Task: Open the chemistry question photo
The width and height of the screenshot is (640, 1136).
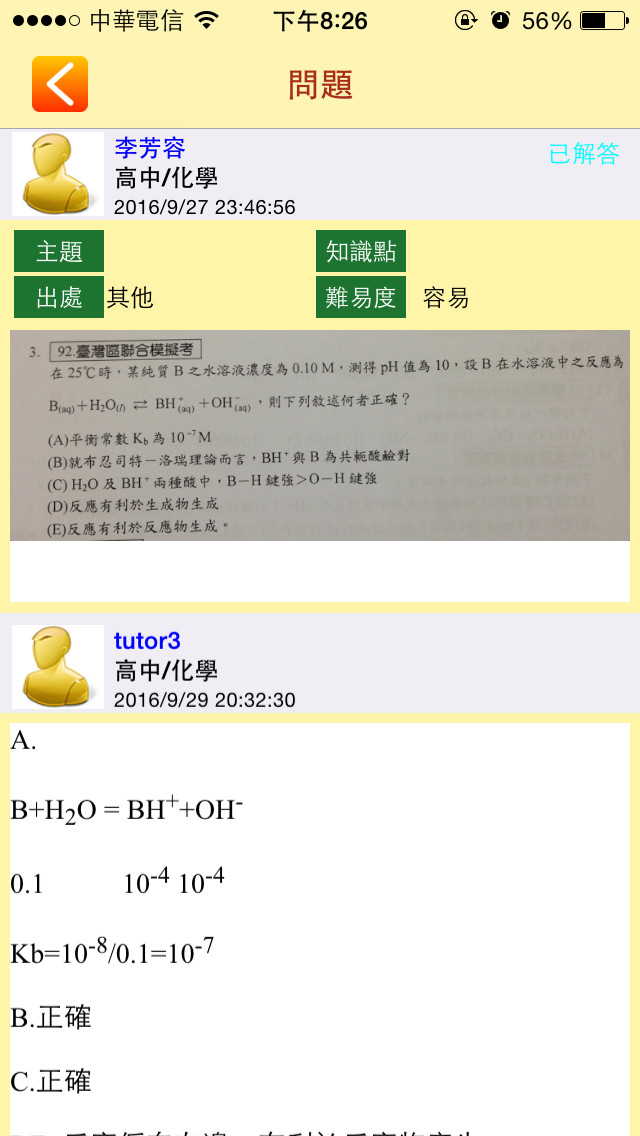Action: click(x=320, y=435)
